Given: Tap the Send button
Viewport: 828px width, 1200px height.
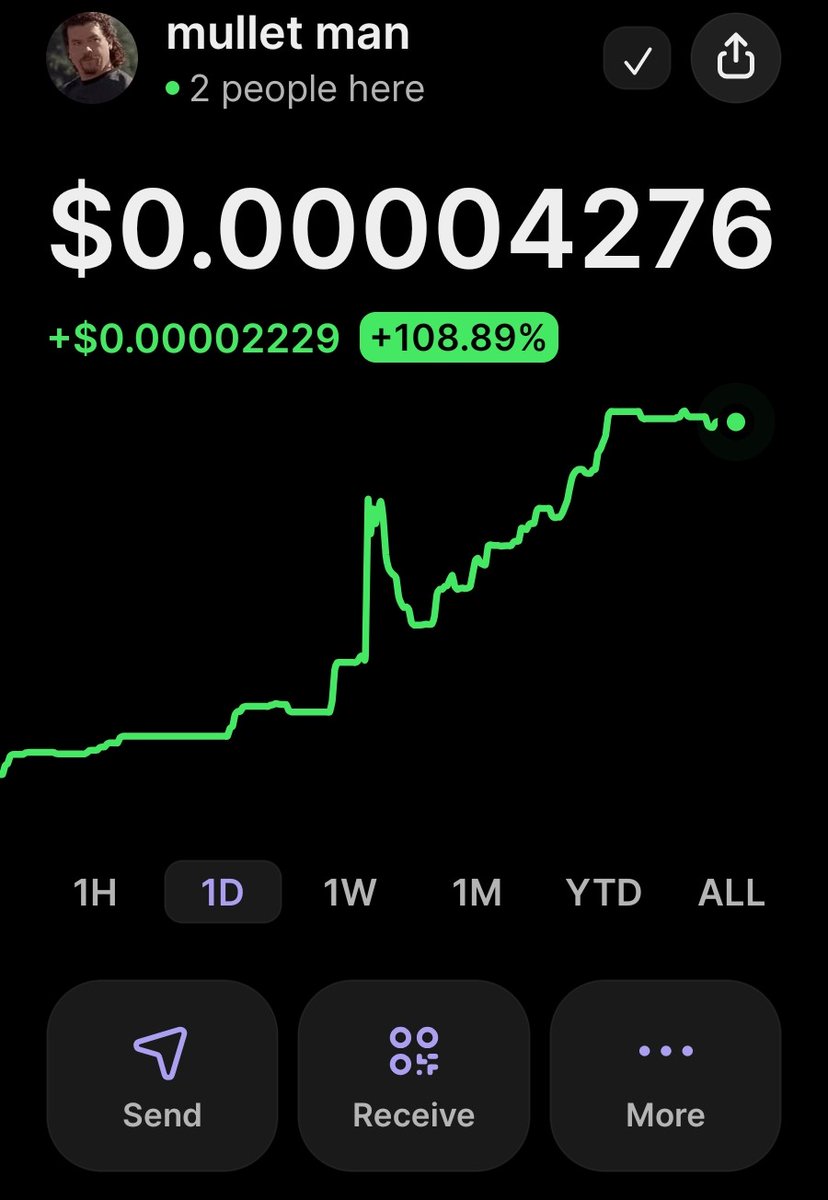Looking at the screenshot, I should (162, 1075).
